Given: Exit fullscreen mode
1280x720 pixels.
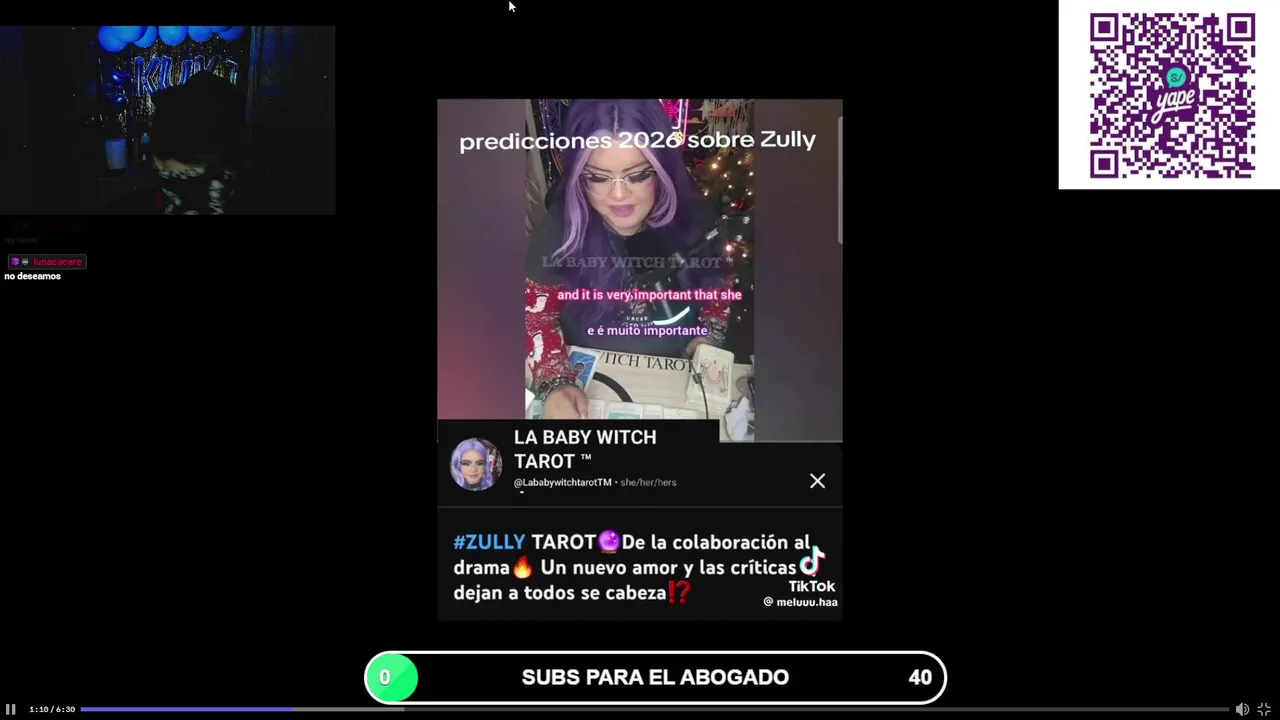Looking at the screenshot, I should tap(1264, 709).
